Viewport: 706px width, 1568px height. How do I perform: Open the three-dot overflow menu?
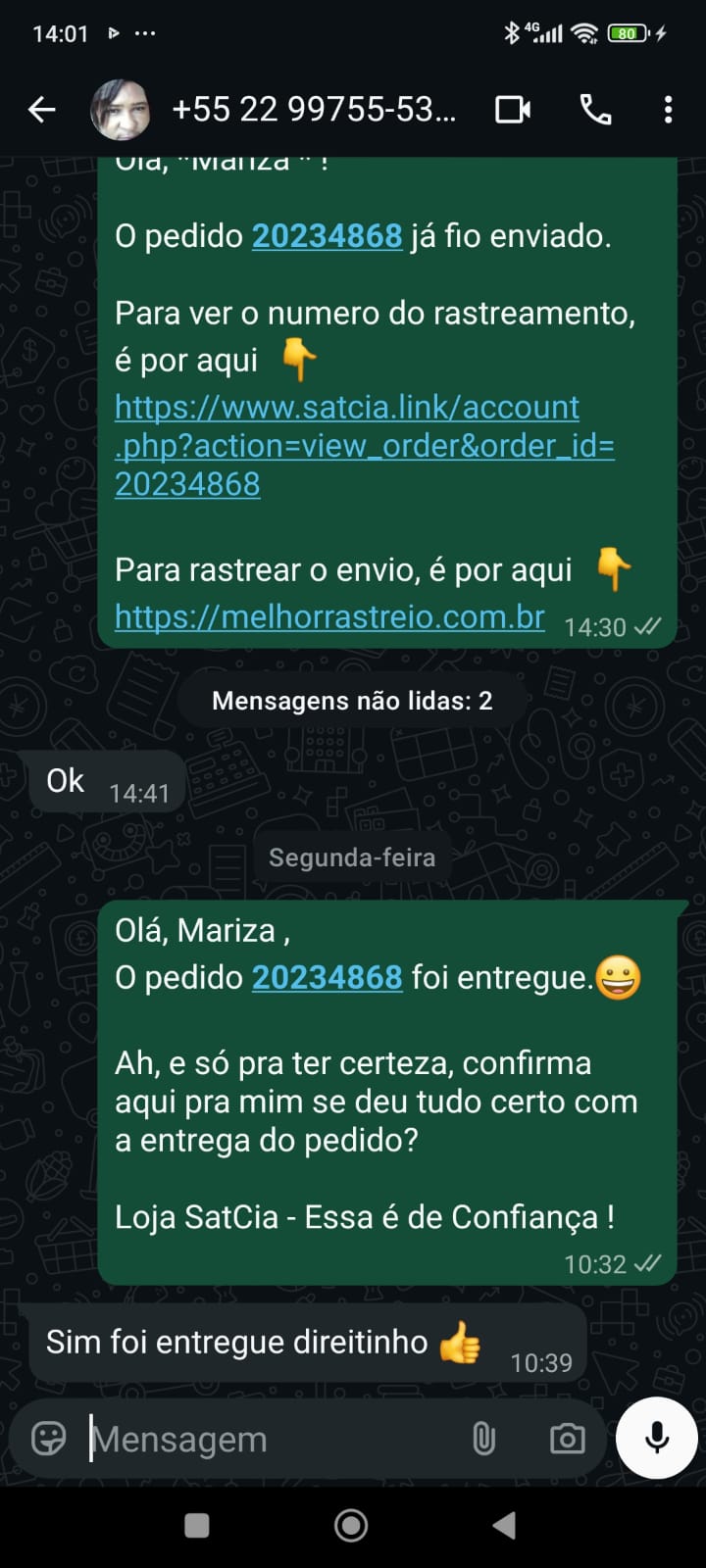coord(668,110)
